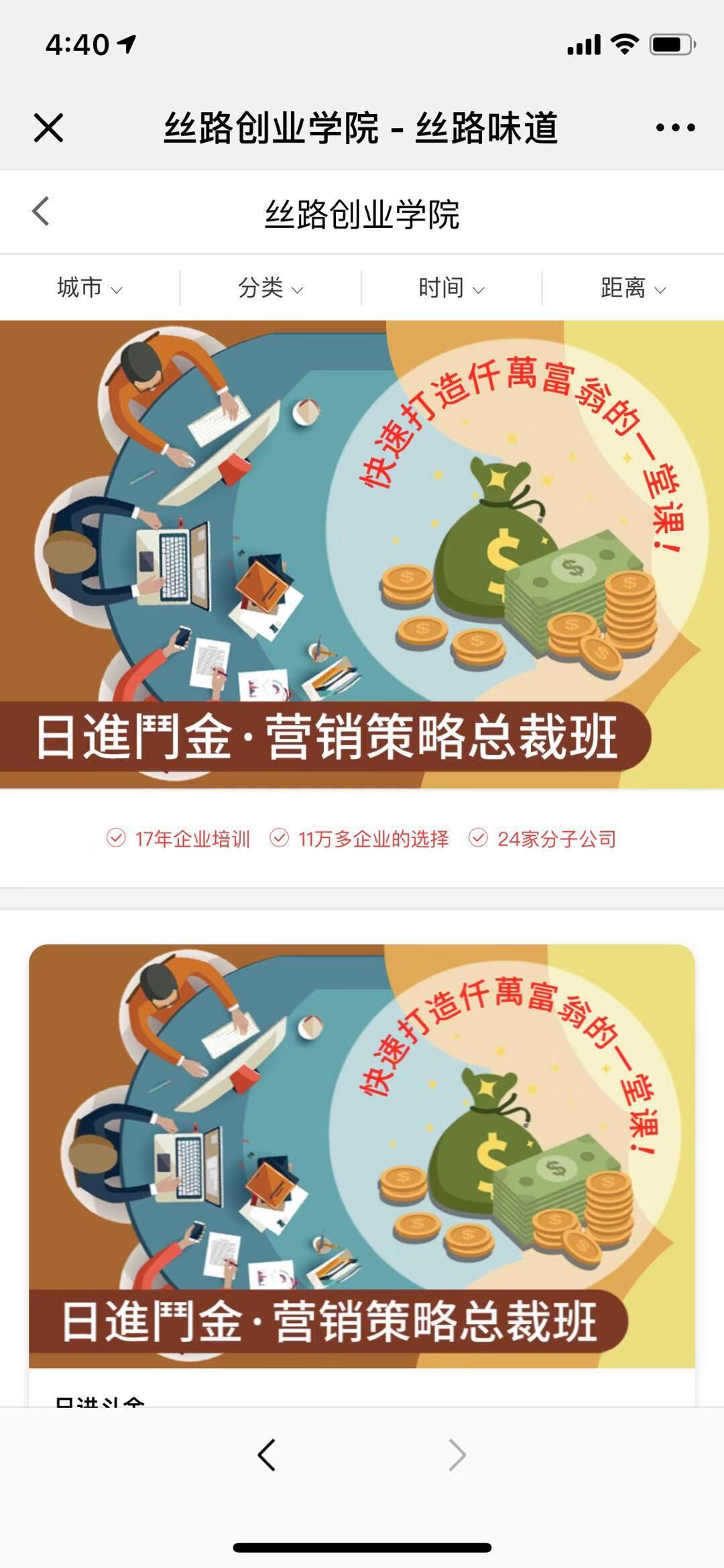Open the 距离 filter dropdown
This screenshot has width=724, height=1568.
[633, 288]
